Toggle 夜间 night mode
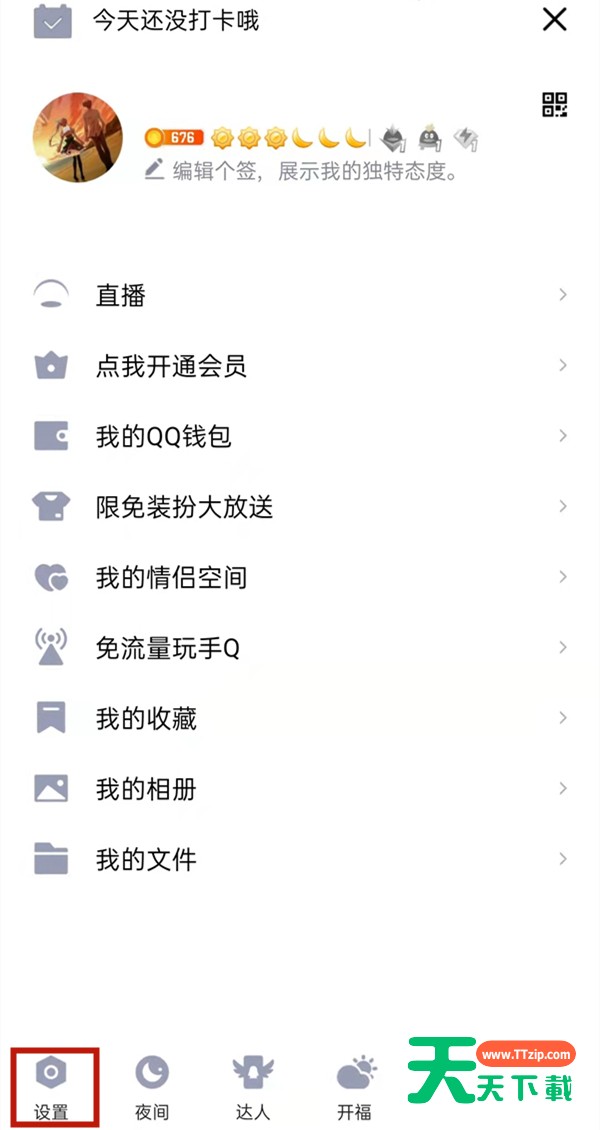The image size is (600, 1130). point(152,1085)
